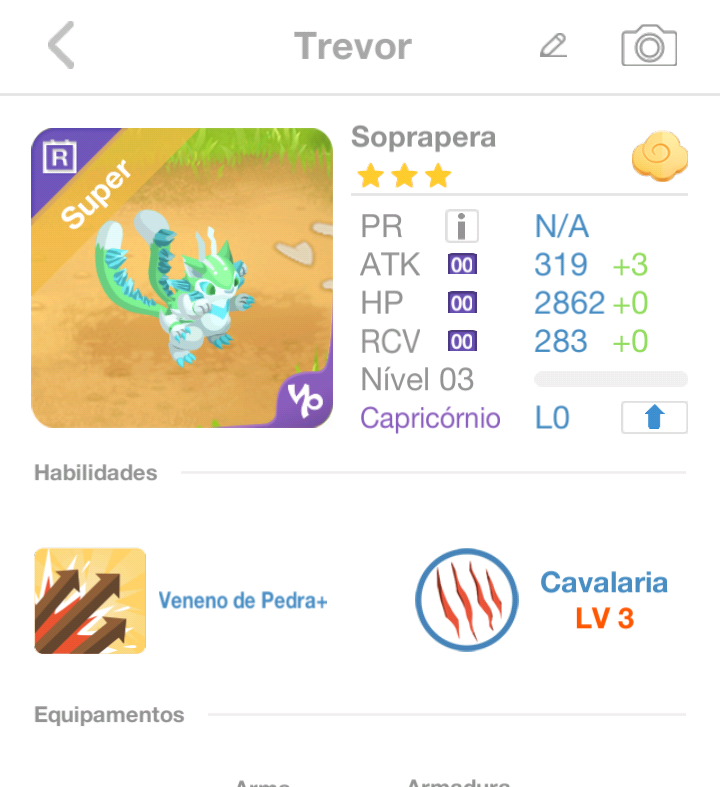View the Cavalaria LV 3 ability
Viewport: 720px width, 787px height.
pos(467,600)
